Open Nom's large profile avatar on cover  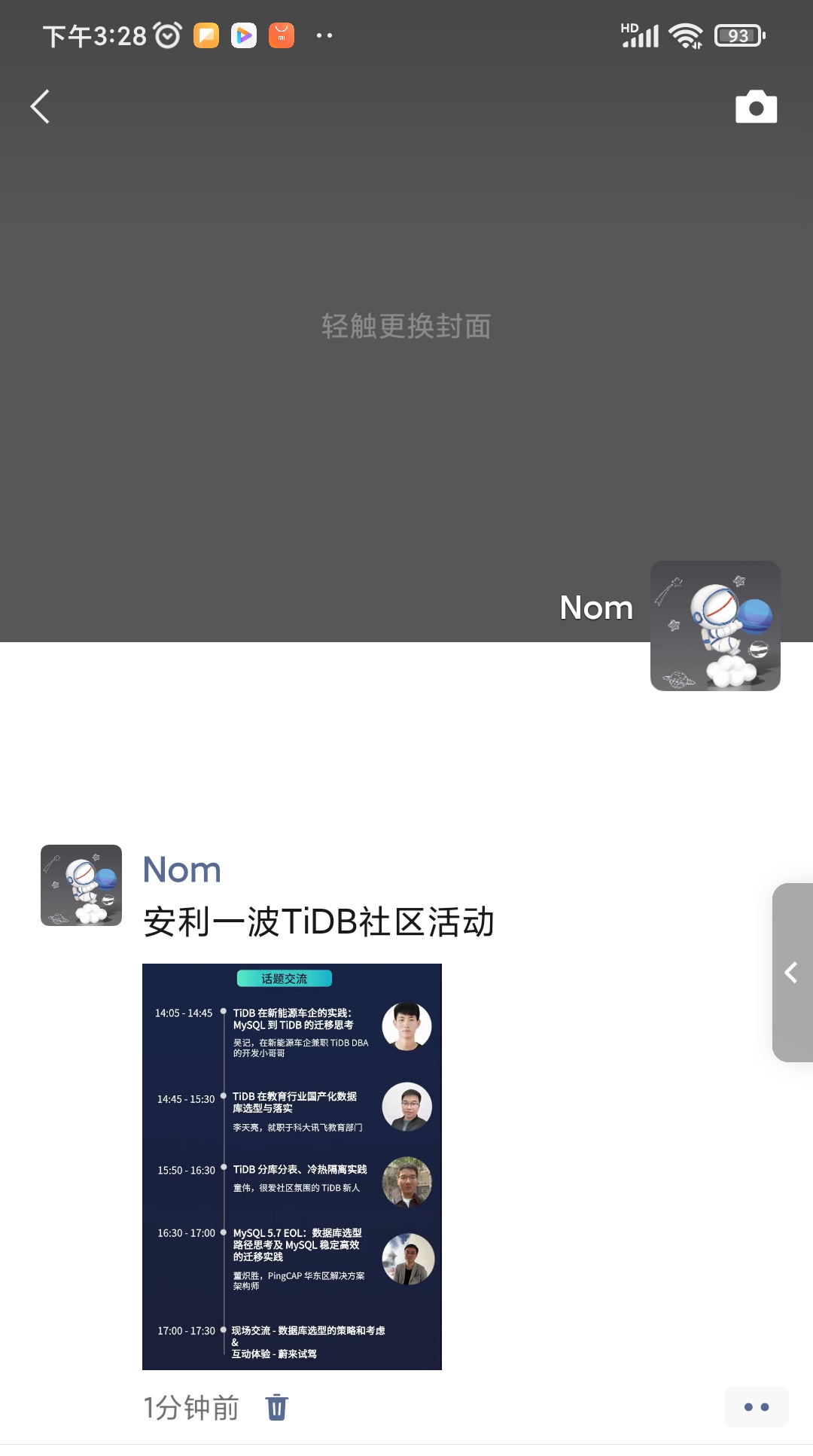click(714, 626)
